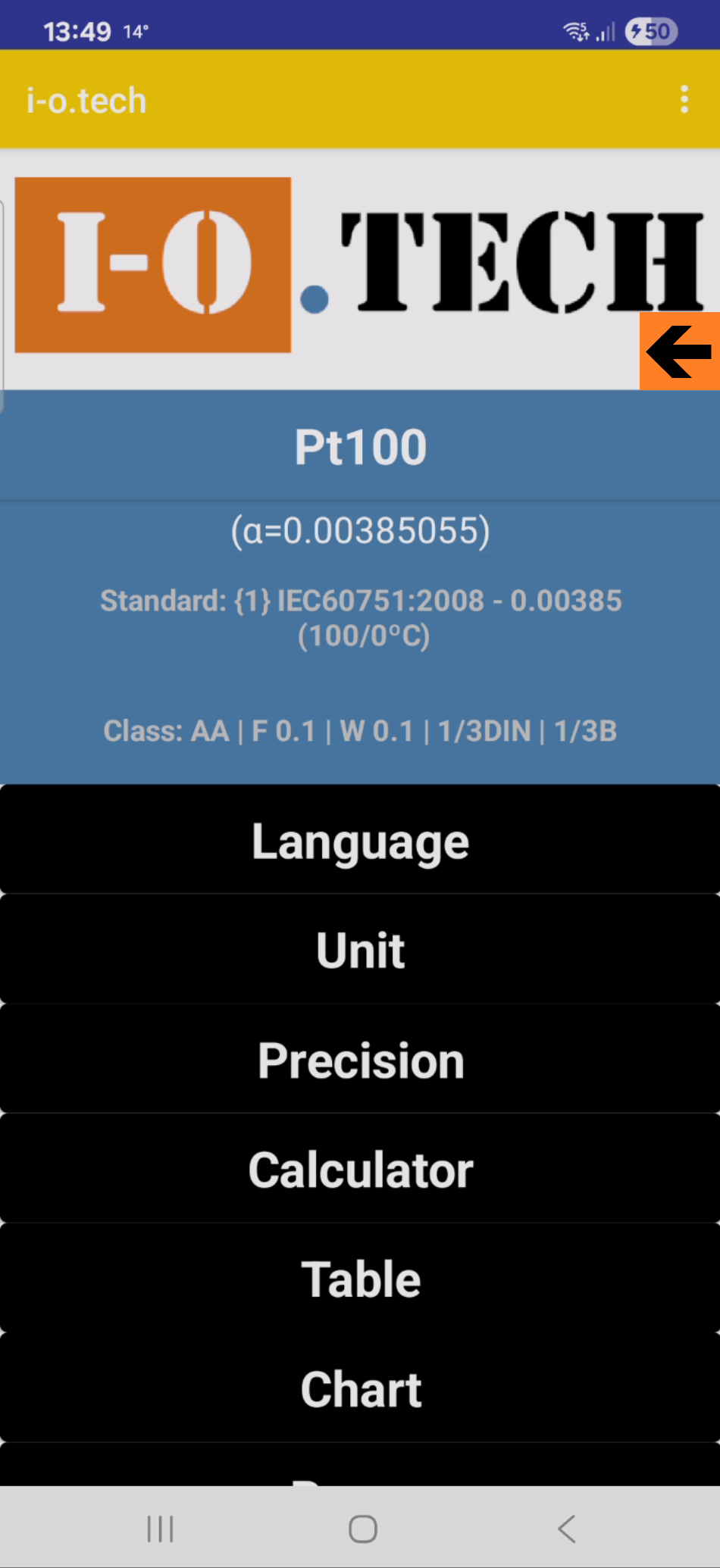This screenshot has width=720, height=1568.
Task: Launch the Calculator
Action: (360, 1170)
